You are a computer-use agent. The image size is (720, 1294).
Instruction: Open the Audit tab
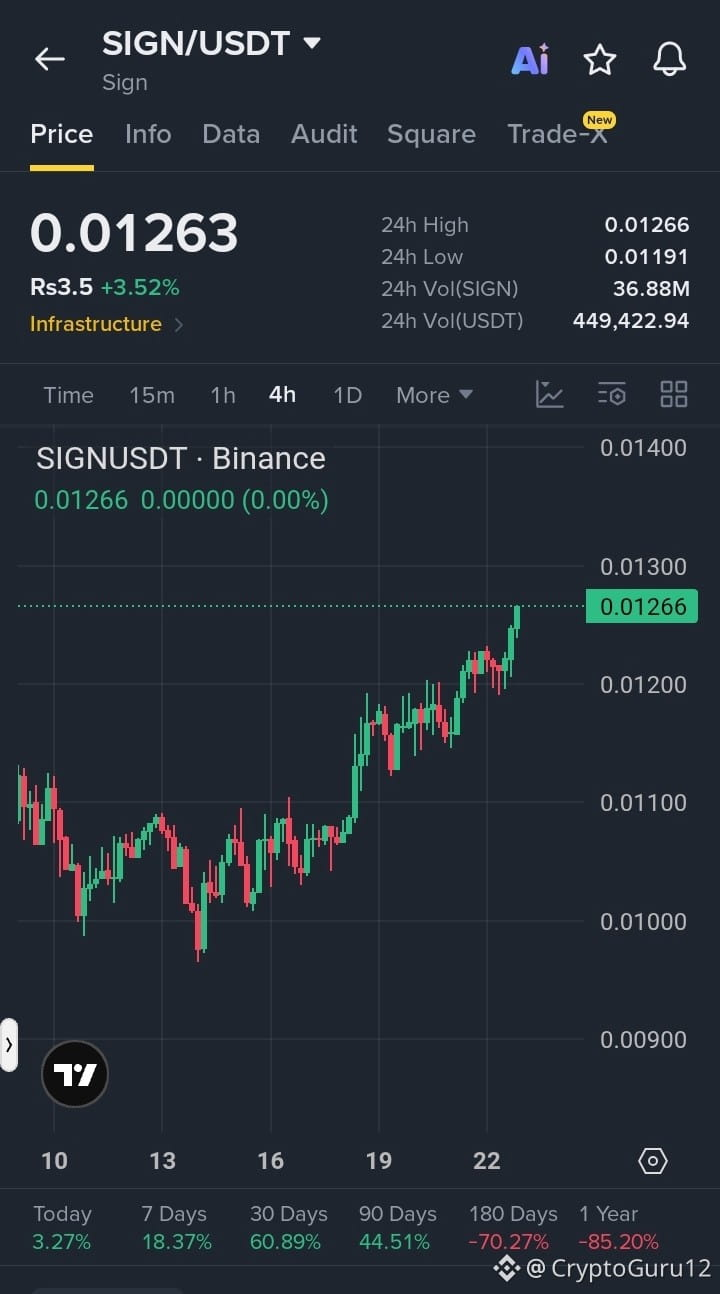tap(324, 134)
